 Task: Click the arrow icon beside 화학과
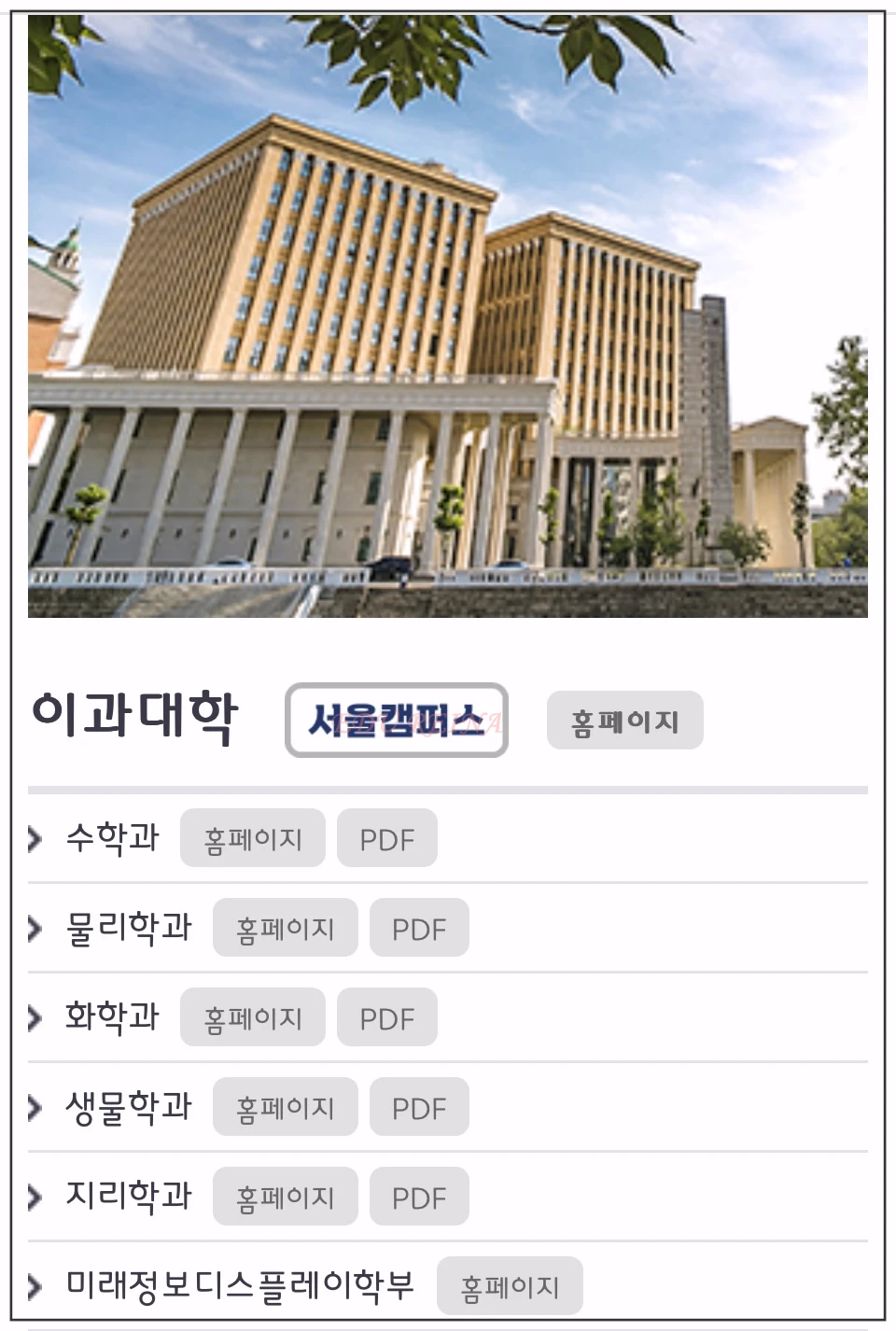click(34, 1017)
